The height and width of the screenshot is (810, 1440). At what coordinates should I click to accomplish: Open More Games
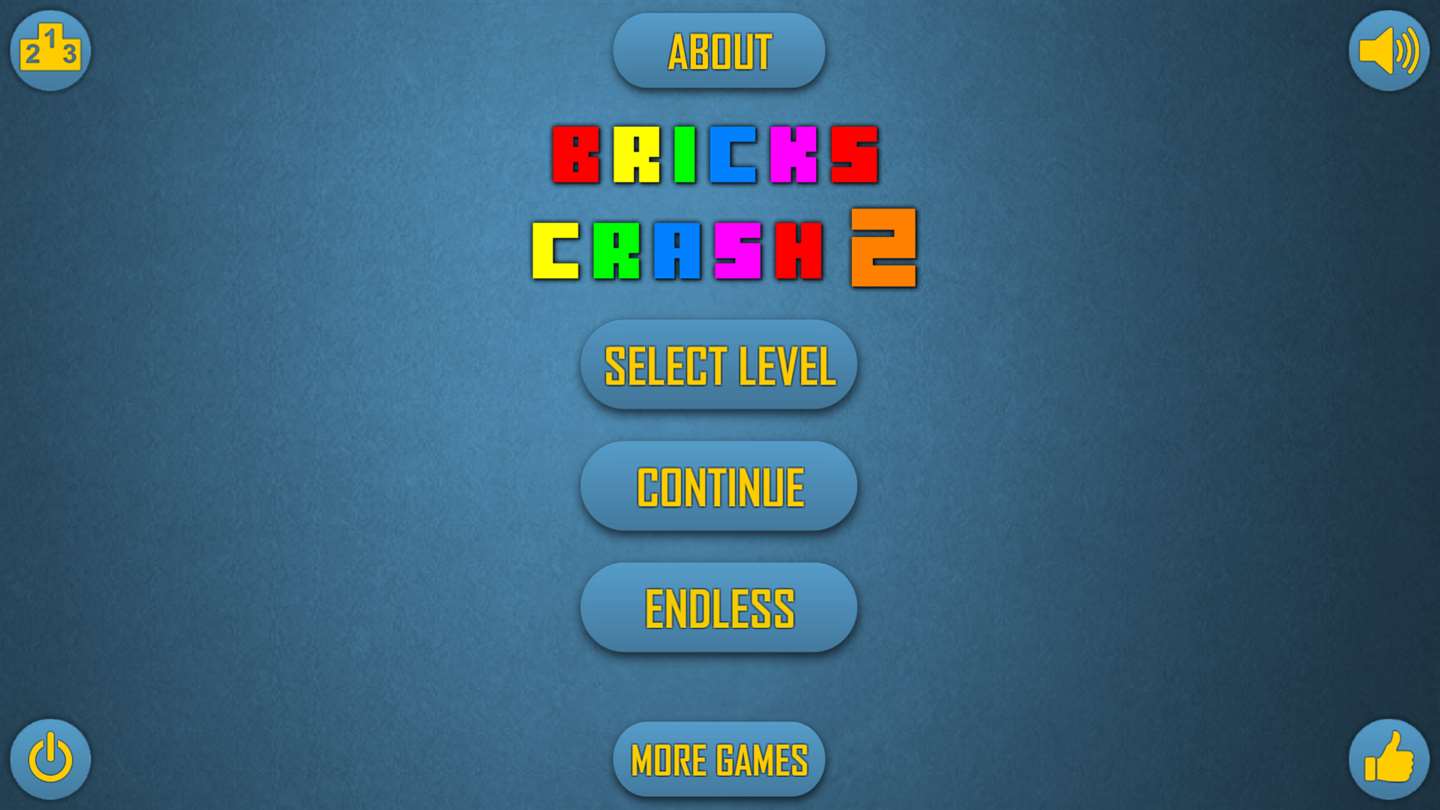[x=719, y=760]
